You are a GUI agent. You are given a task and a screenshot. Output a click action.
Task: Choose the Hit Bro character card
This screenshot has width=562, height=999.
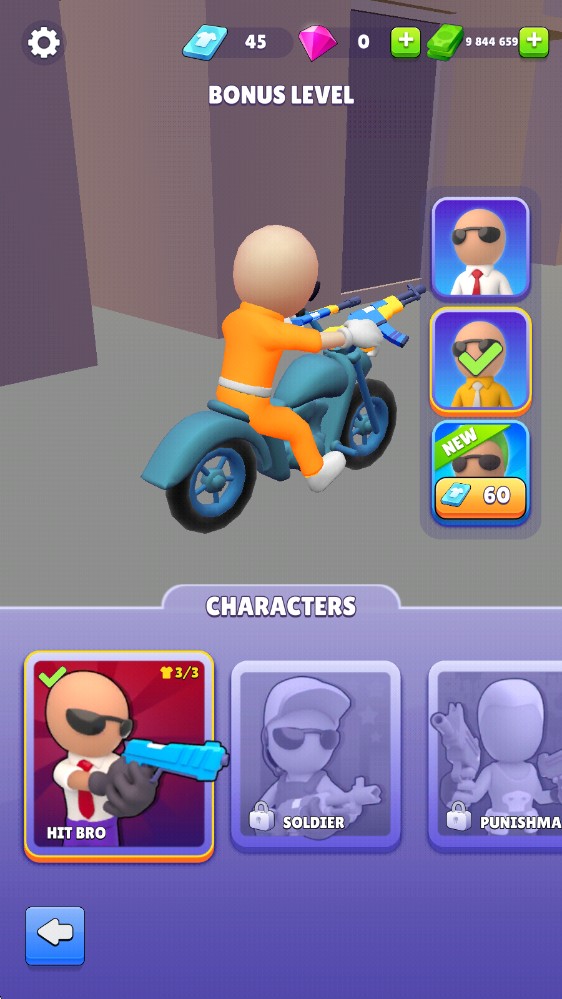coord(119,756)
